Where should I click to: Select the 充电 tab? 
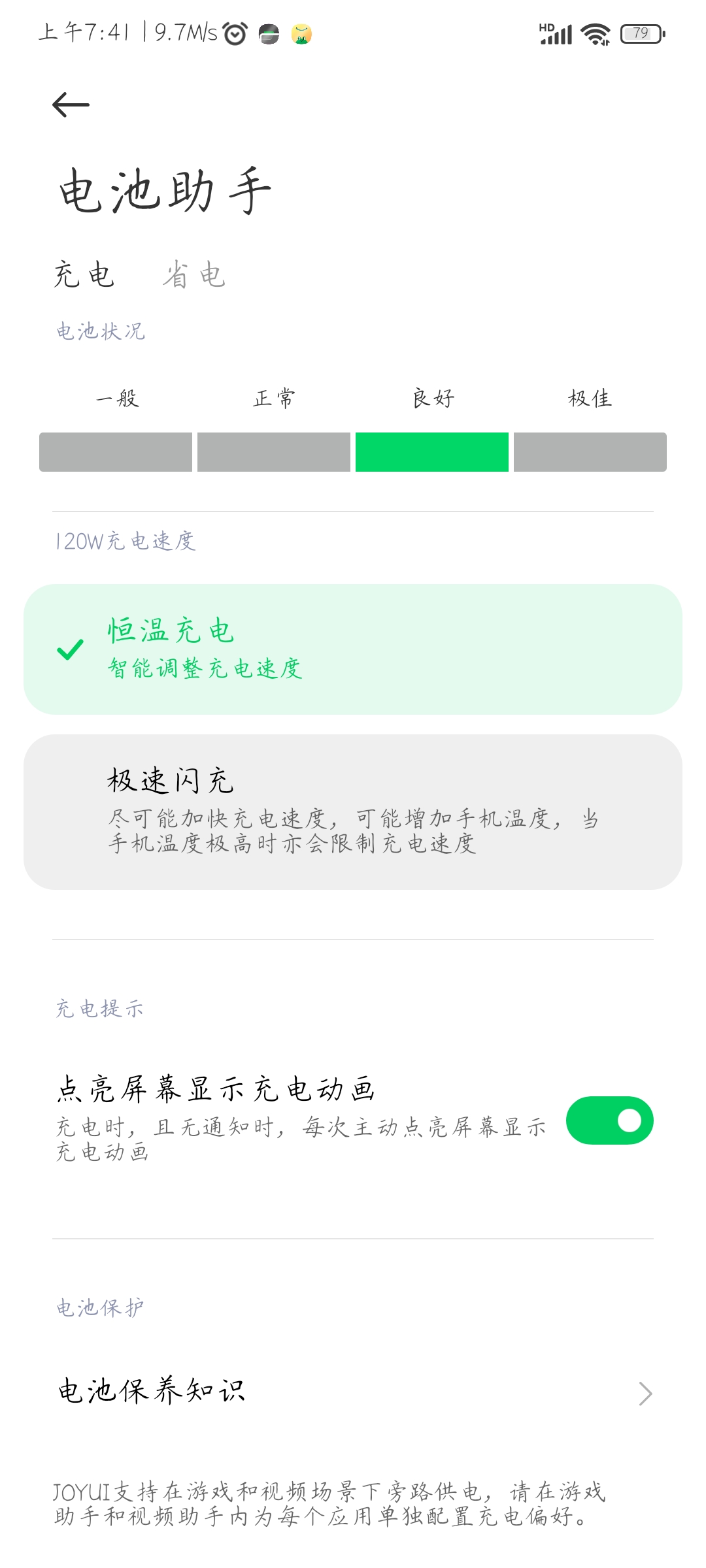click(x=84, y=274)
